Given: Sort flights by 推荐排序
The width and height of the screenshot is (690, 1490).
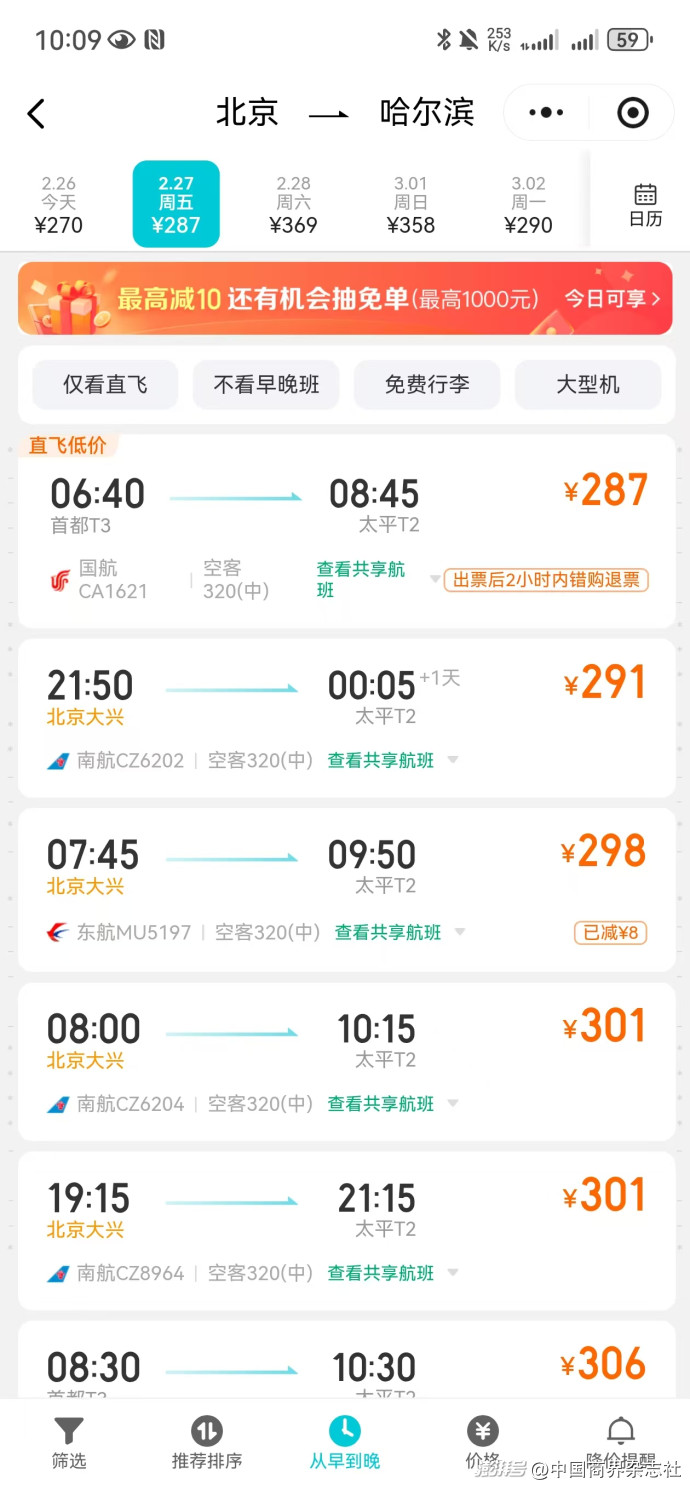Looking at the screenshot, I should pos(207,1443).
